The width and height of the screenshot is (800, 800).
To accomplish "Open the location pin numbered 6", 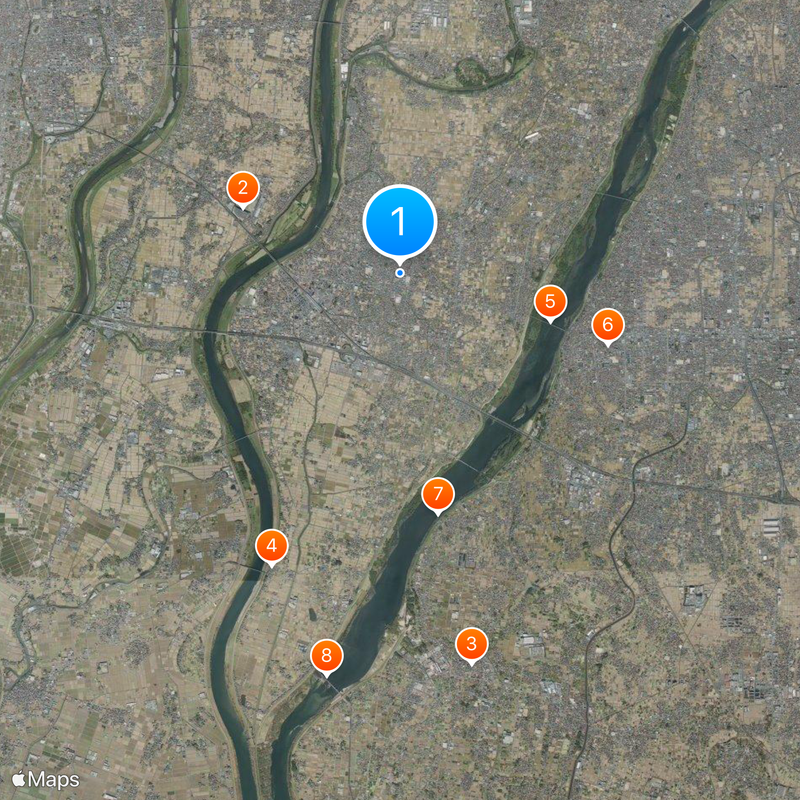I will (607, 325).
